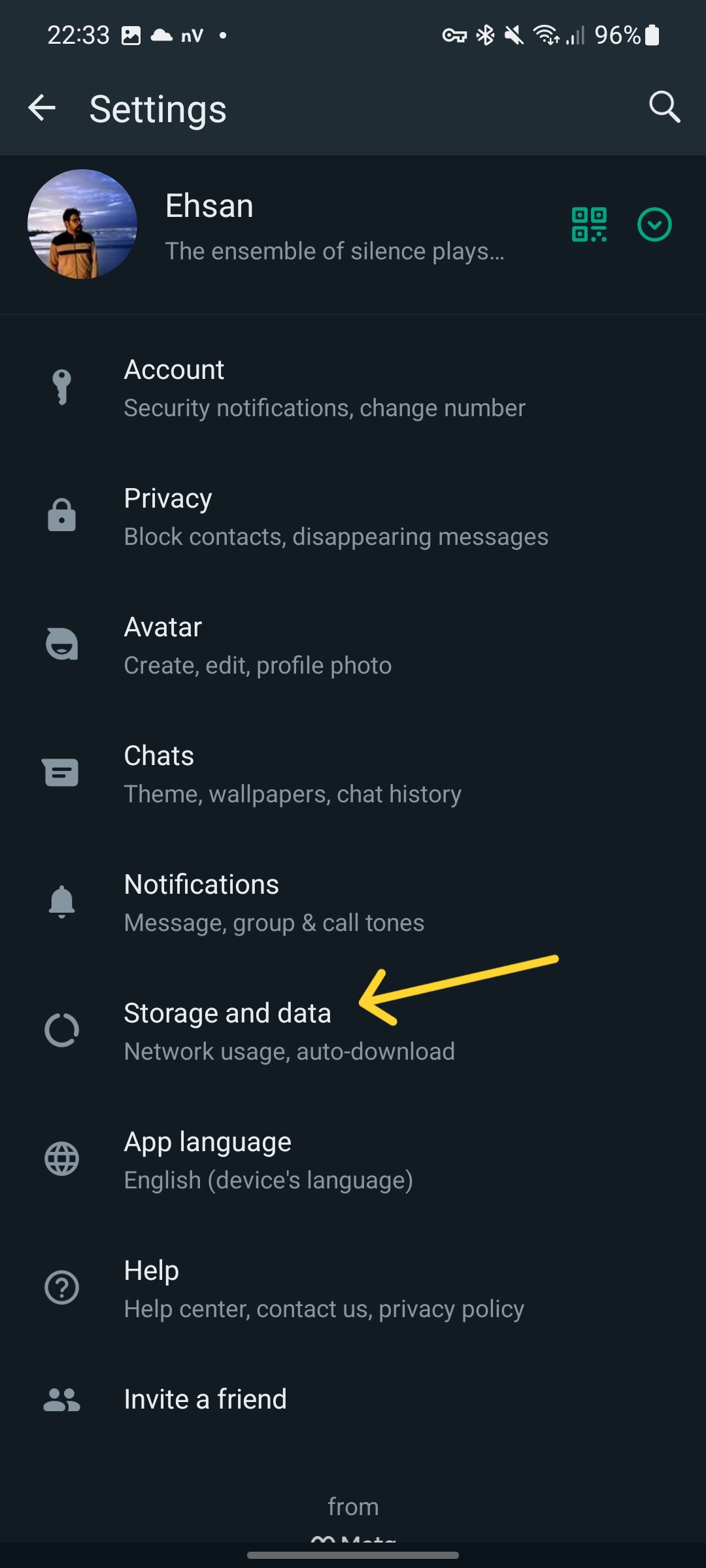Screen dimensions: 706x1568
Task: Expand the account switcher arrow
Action: pos(654,225)
